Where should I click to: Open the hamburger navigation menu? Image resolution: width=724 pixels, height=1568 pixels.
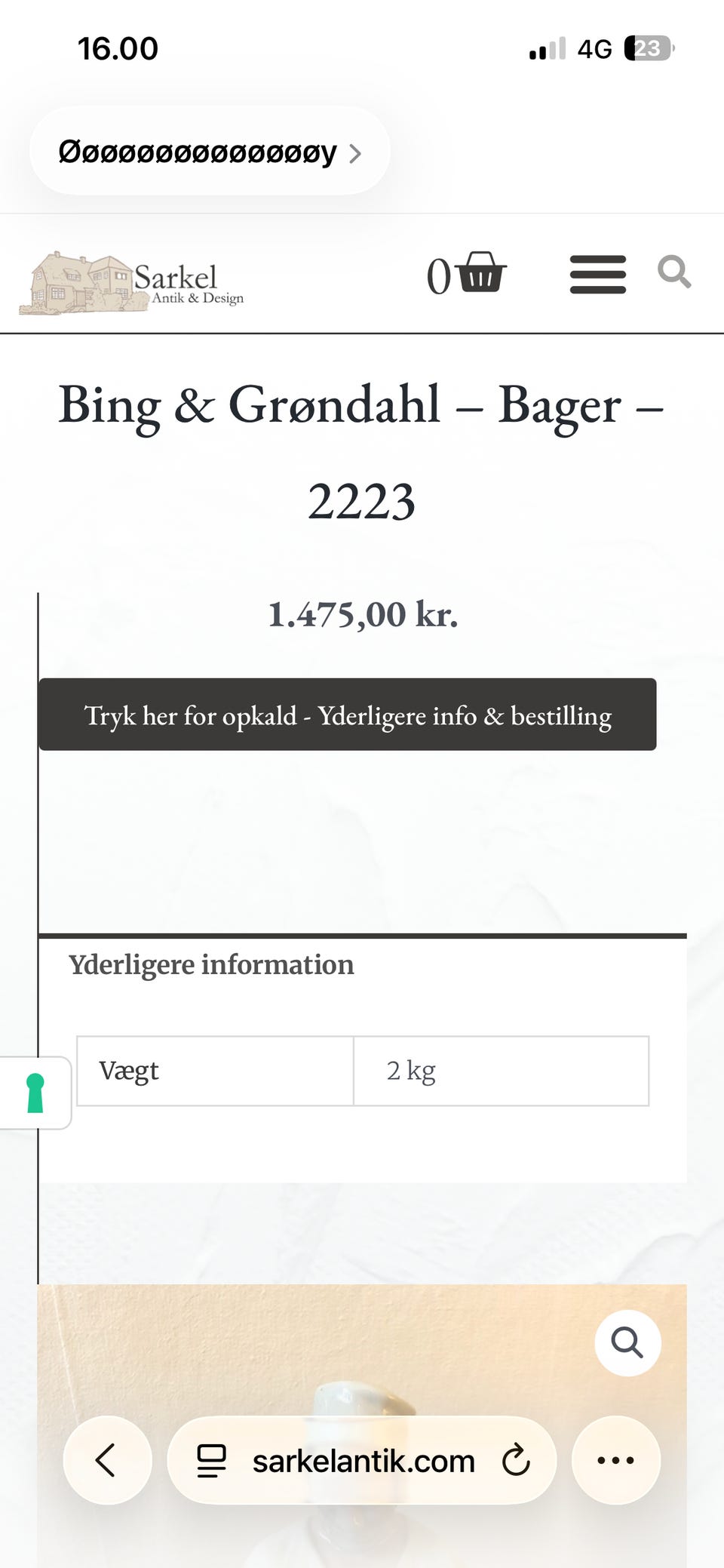tap(597, 274)
